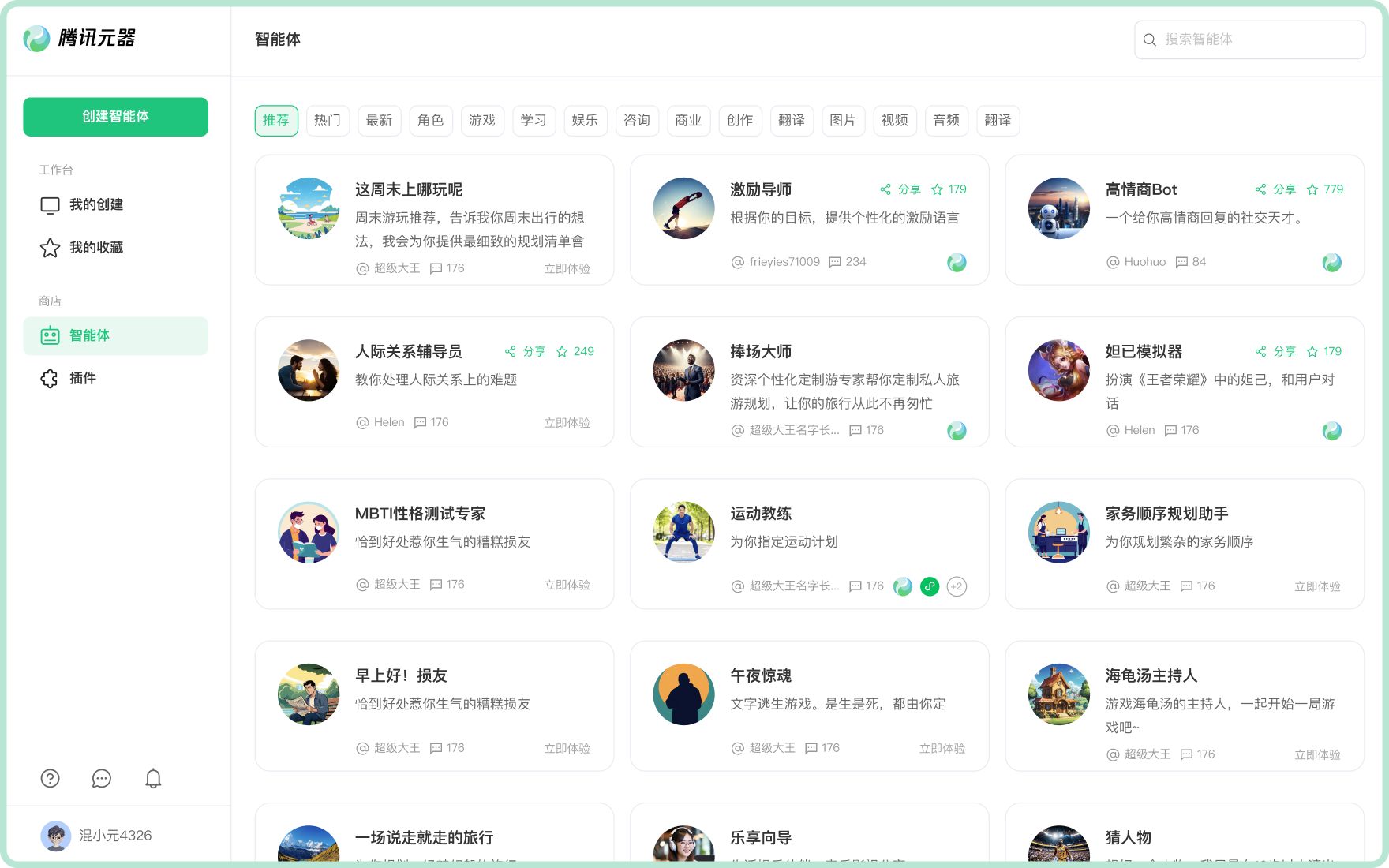Tap the 创建智能体 button
Screen dimensions: 1389x868
(115, 117)
